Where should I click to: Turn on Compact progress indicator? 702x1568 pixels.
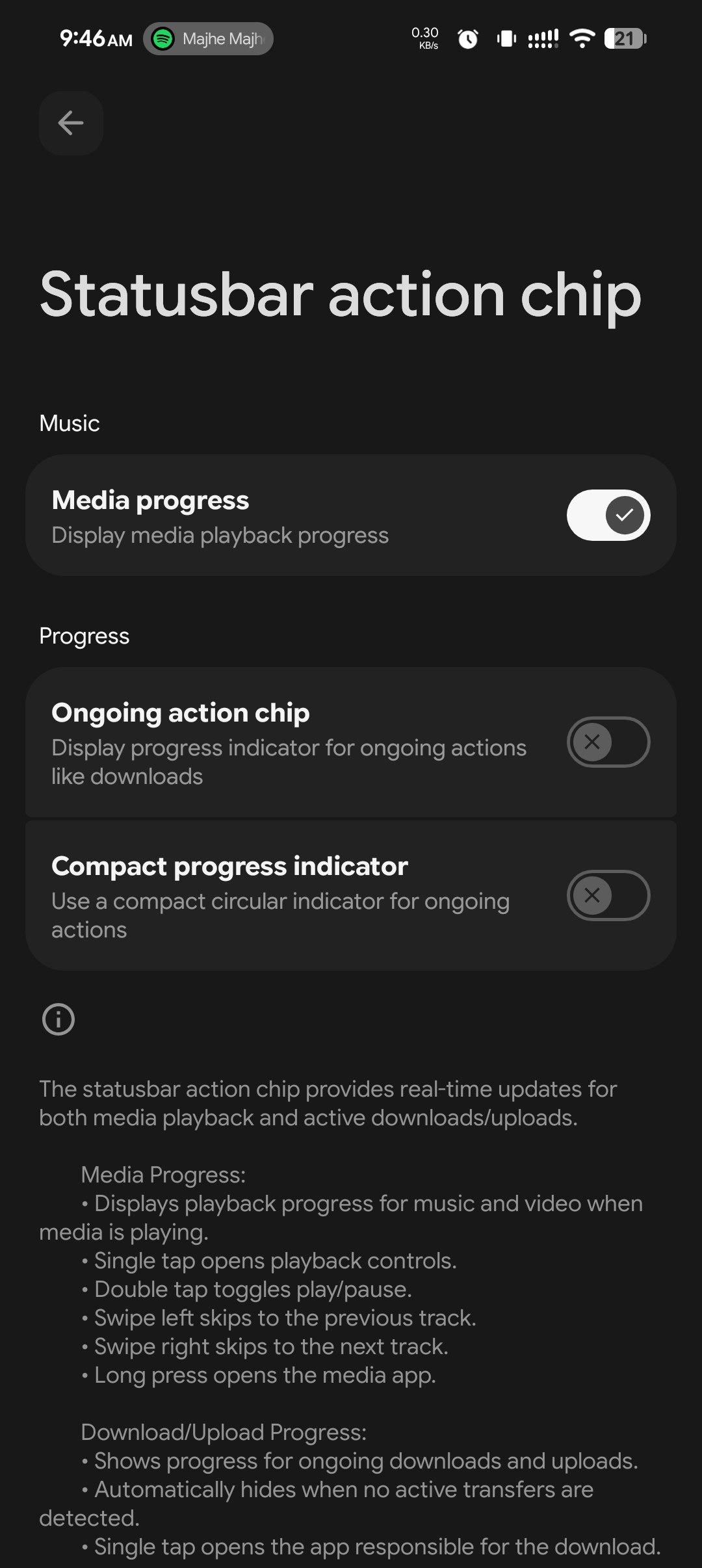coord(608,895)
